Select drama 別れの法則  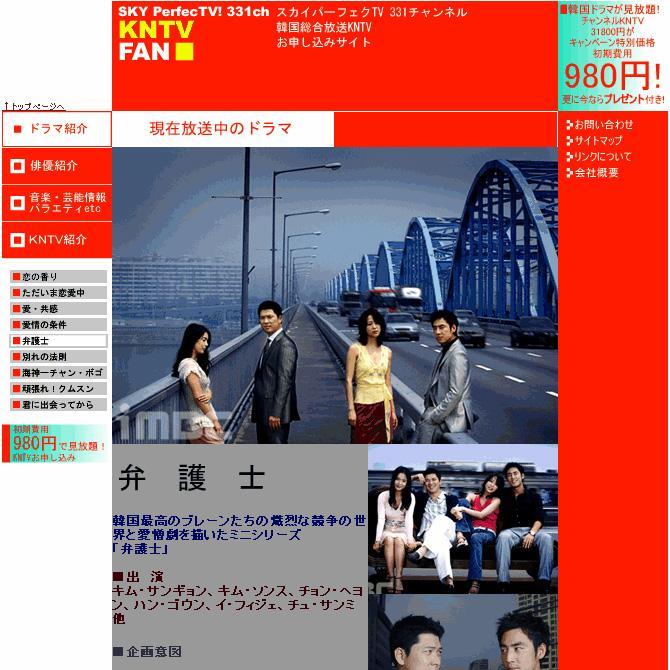pos(58,357)
